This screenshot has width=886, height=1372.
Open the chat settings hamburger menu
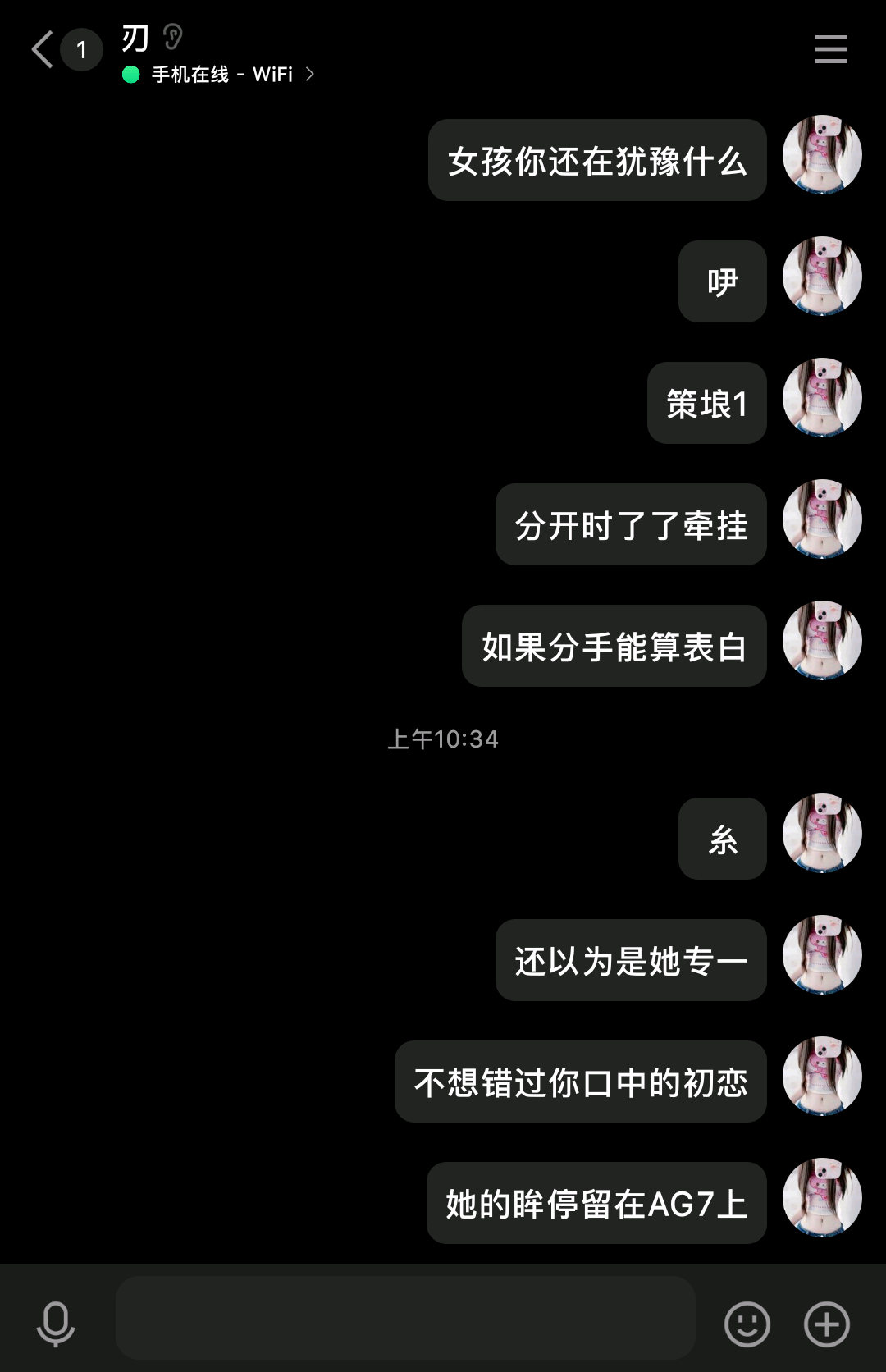click(x=830, y=49)
